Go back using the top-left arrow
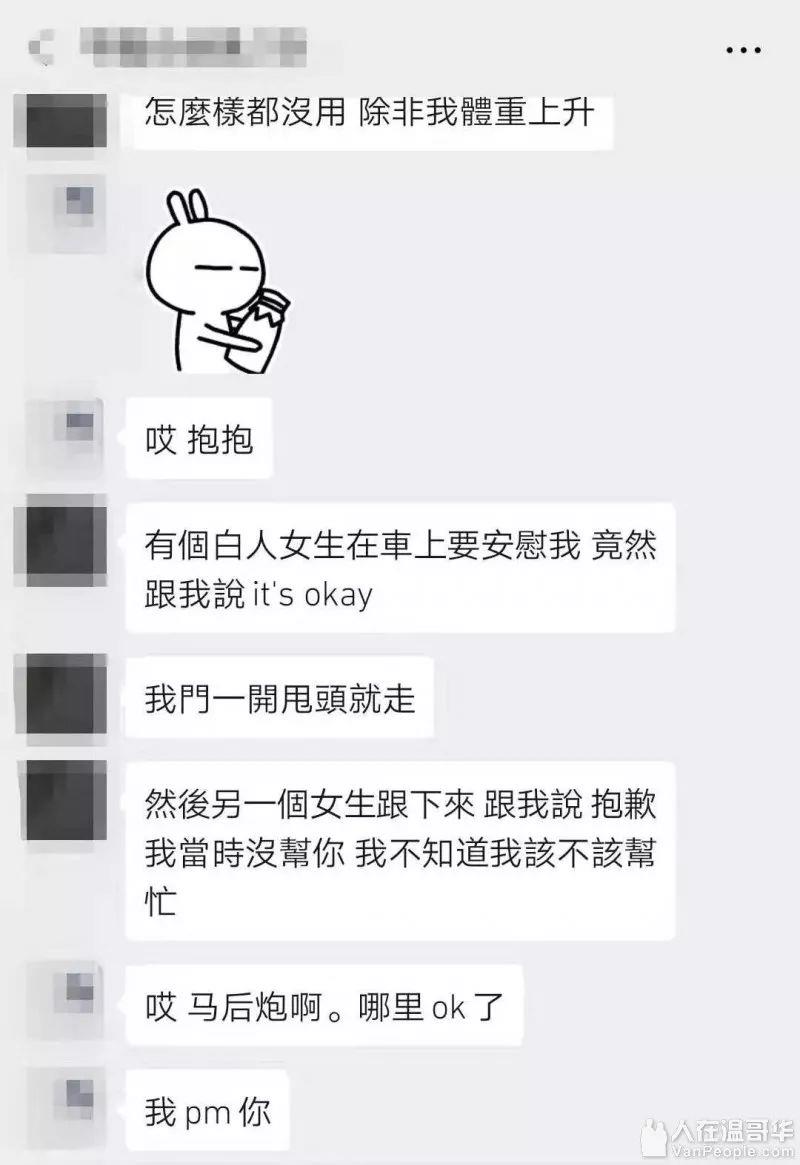 point(42,46)
